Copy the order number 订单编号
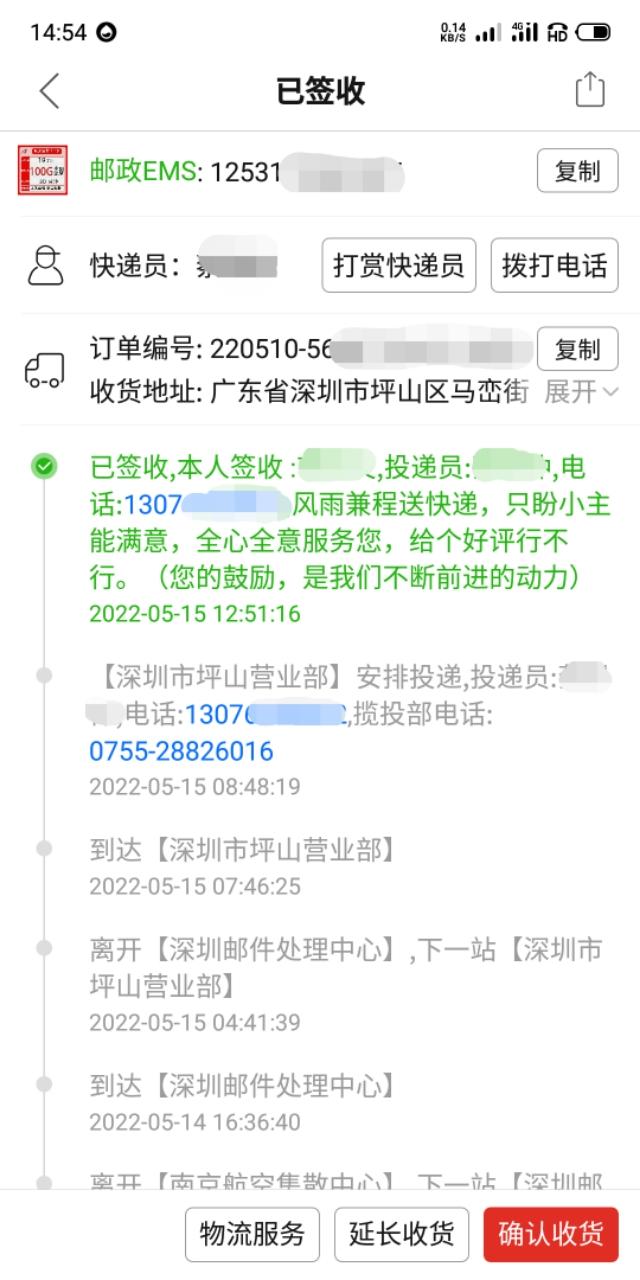The width and height of the screenshot is (640, 1280). pyautogui.click(x=577, y=349)
